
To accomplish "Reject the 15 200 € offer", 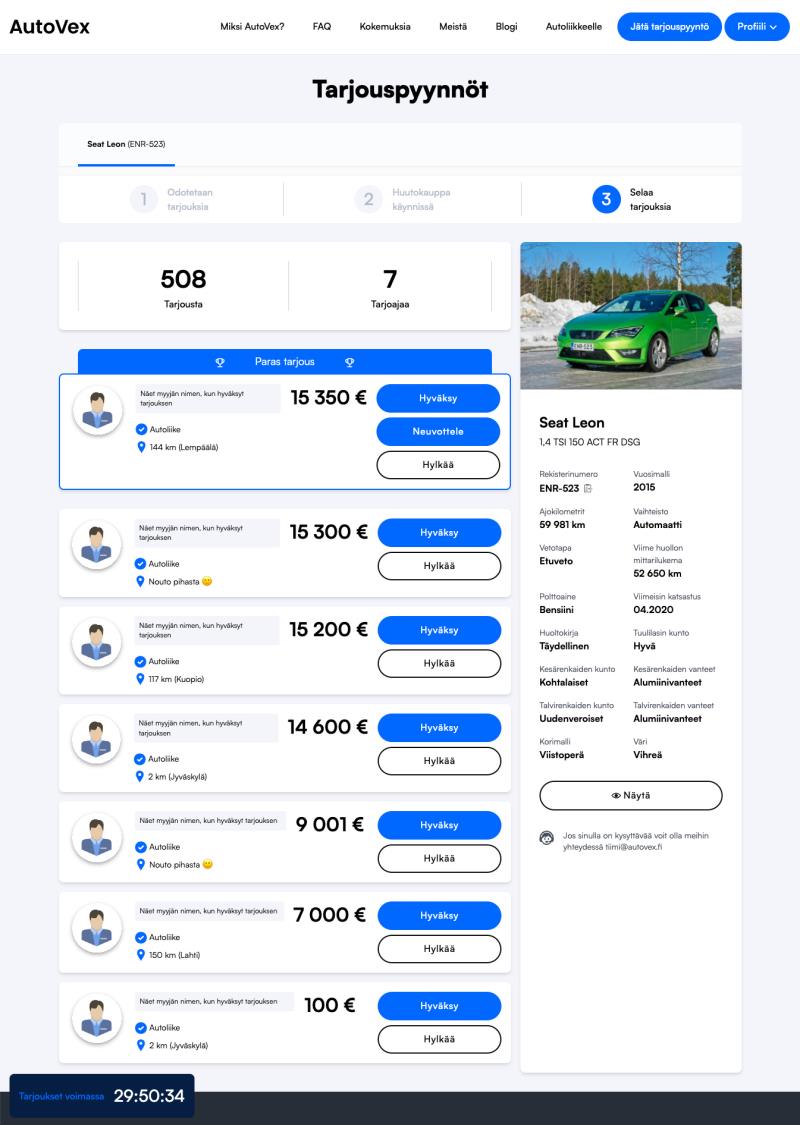I will 439,663.
